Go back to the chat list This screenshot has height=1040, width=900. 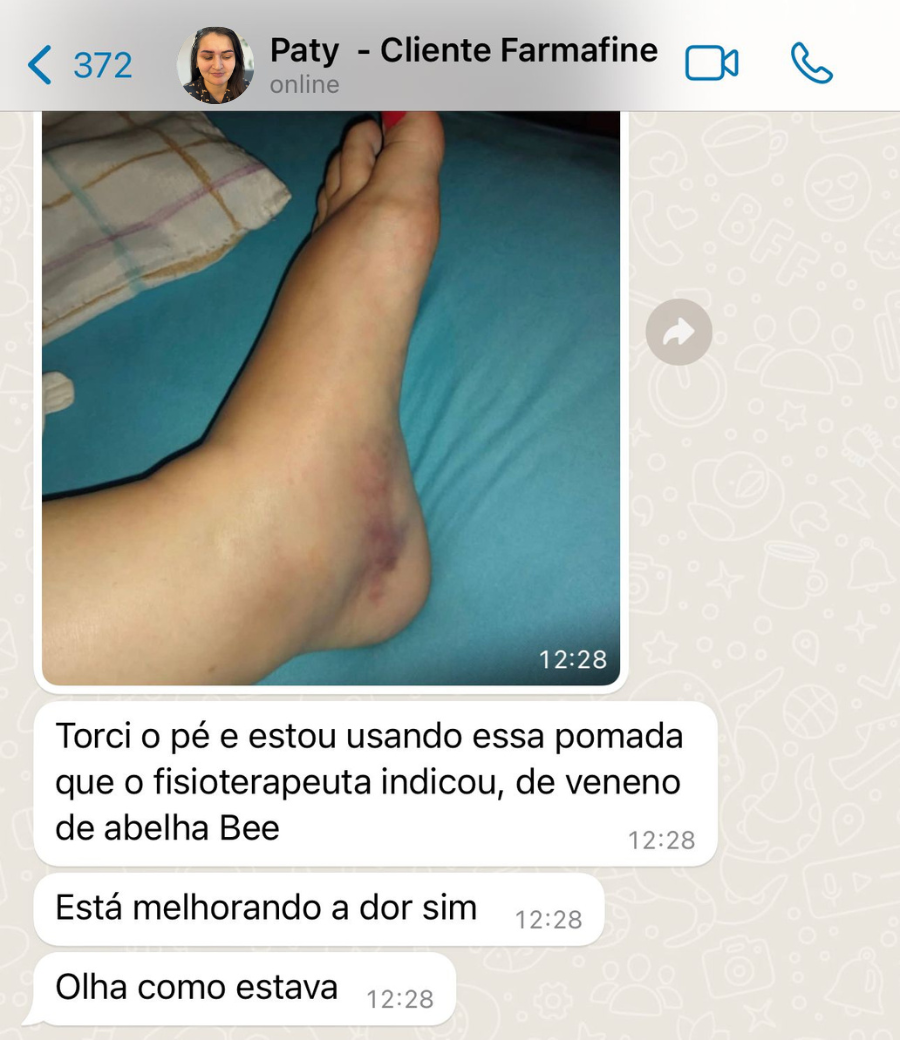(x=78, y=65)
